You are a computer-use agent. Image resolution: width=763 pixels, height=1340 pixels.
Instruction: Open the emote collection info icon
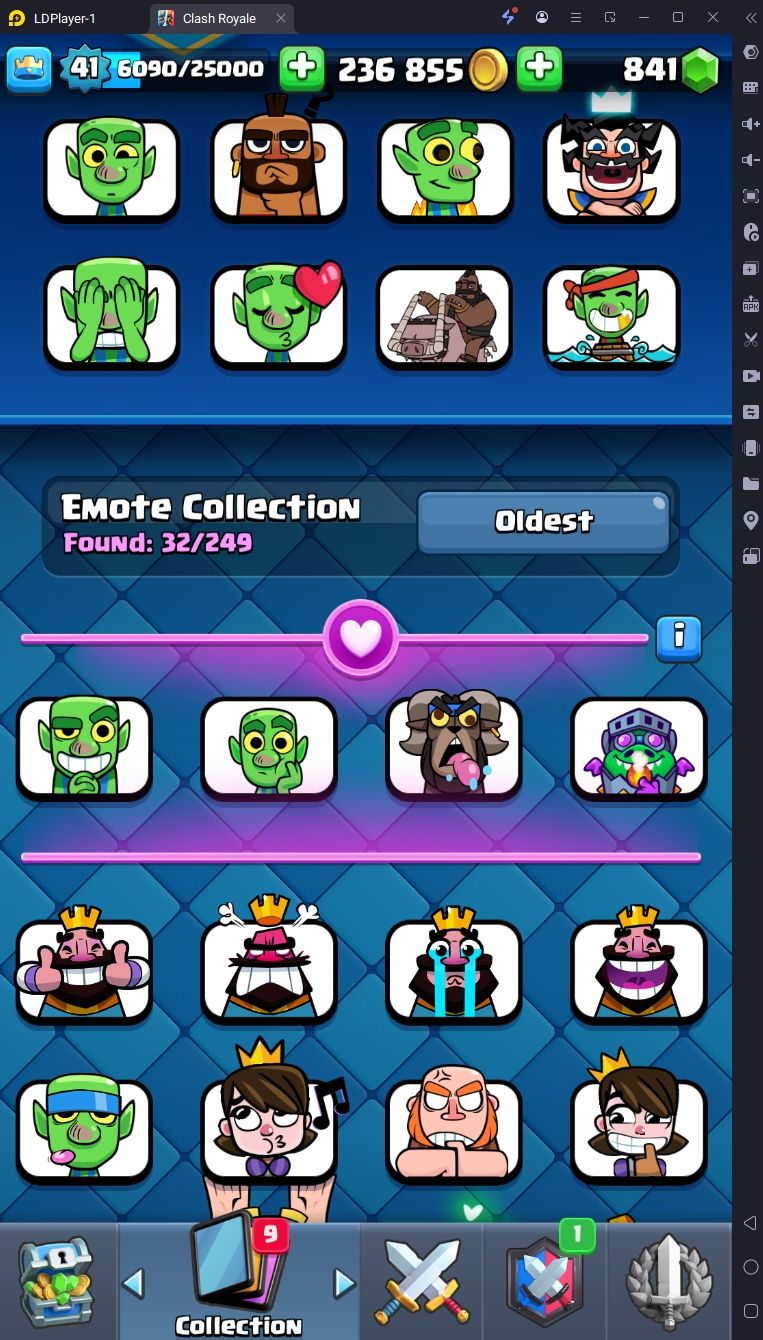679,637
